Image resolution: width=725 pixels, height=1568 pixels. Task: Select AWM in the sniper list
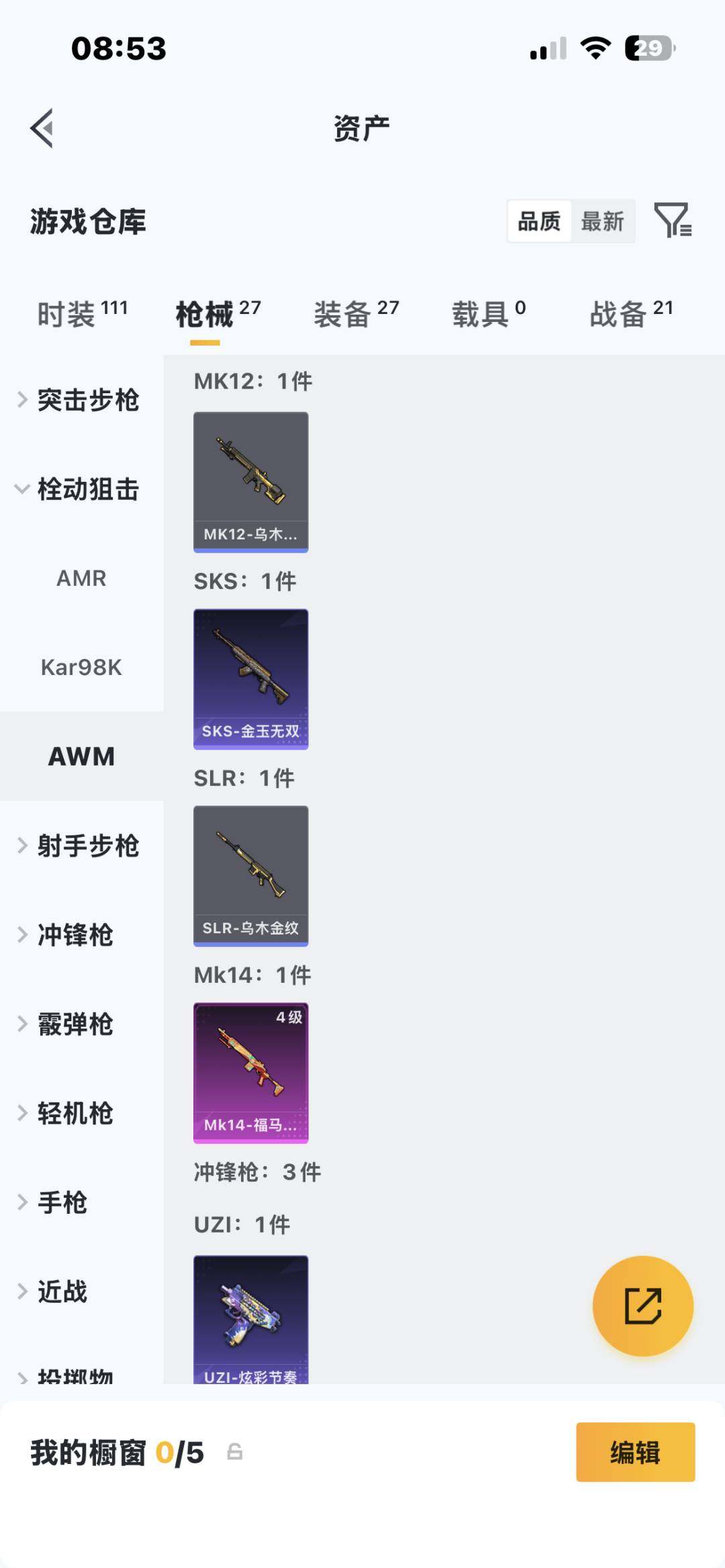pos(82,756)
